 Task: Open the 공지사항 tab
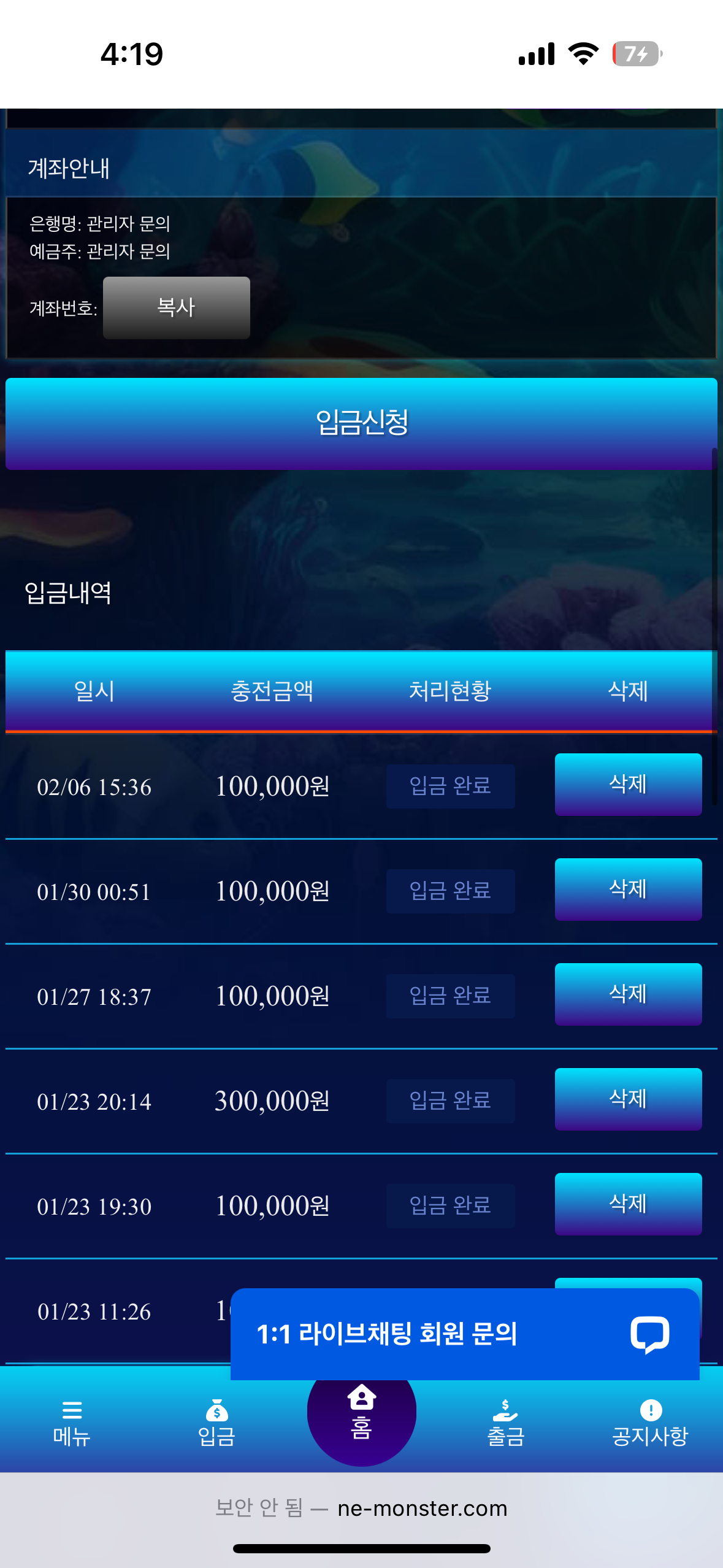pyautogui.click(x=650, y=1423)
